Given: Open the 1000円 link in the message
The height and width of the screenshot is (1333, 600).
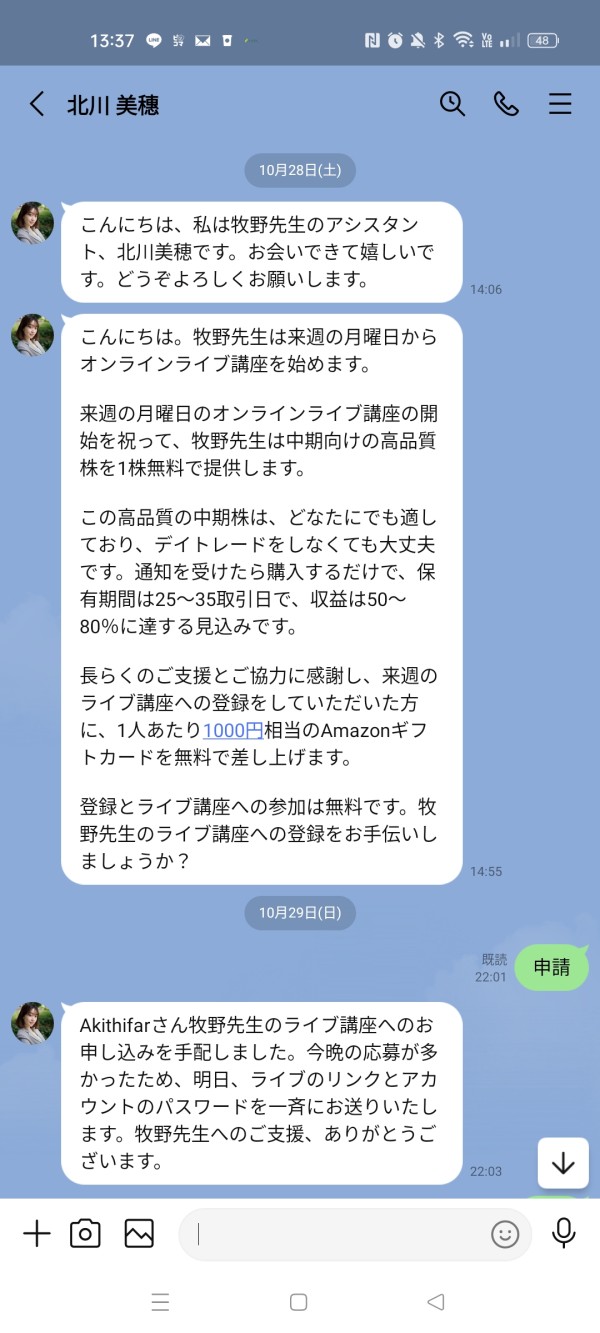Looking at the screenshot, I should click(x=233, y=730).
